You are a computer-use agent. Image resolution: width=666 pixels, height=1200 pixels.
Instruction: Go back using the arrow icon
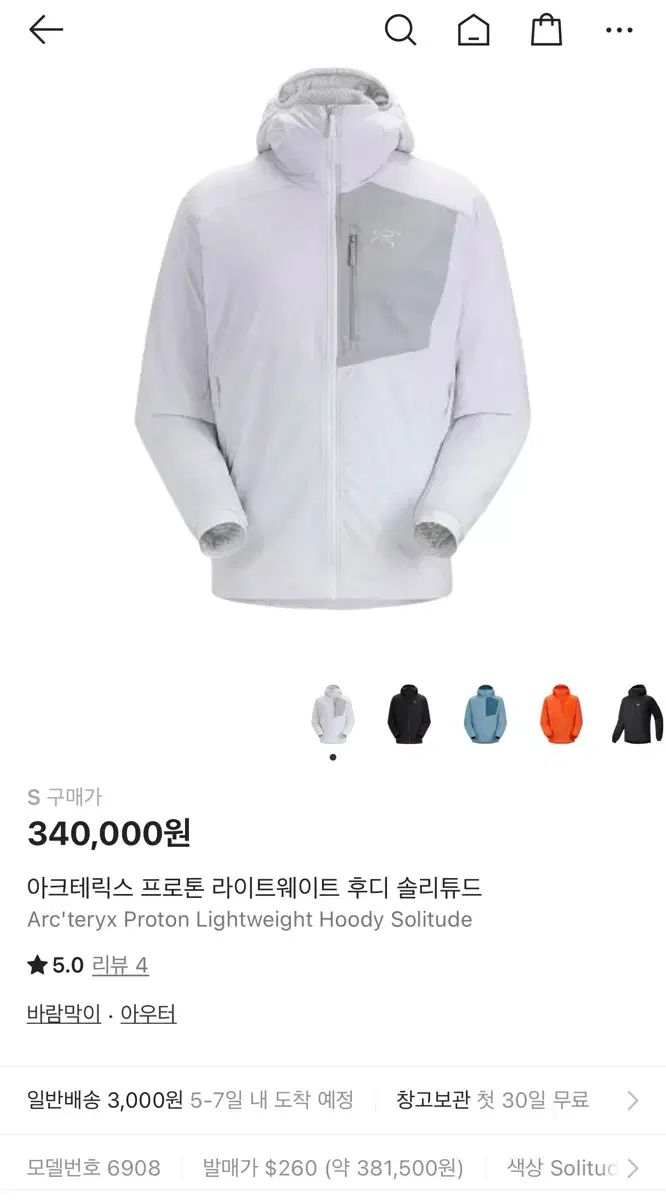(x=46, y=31)
